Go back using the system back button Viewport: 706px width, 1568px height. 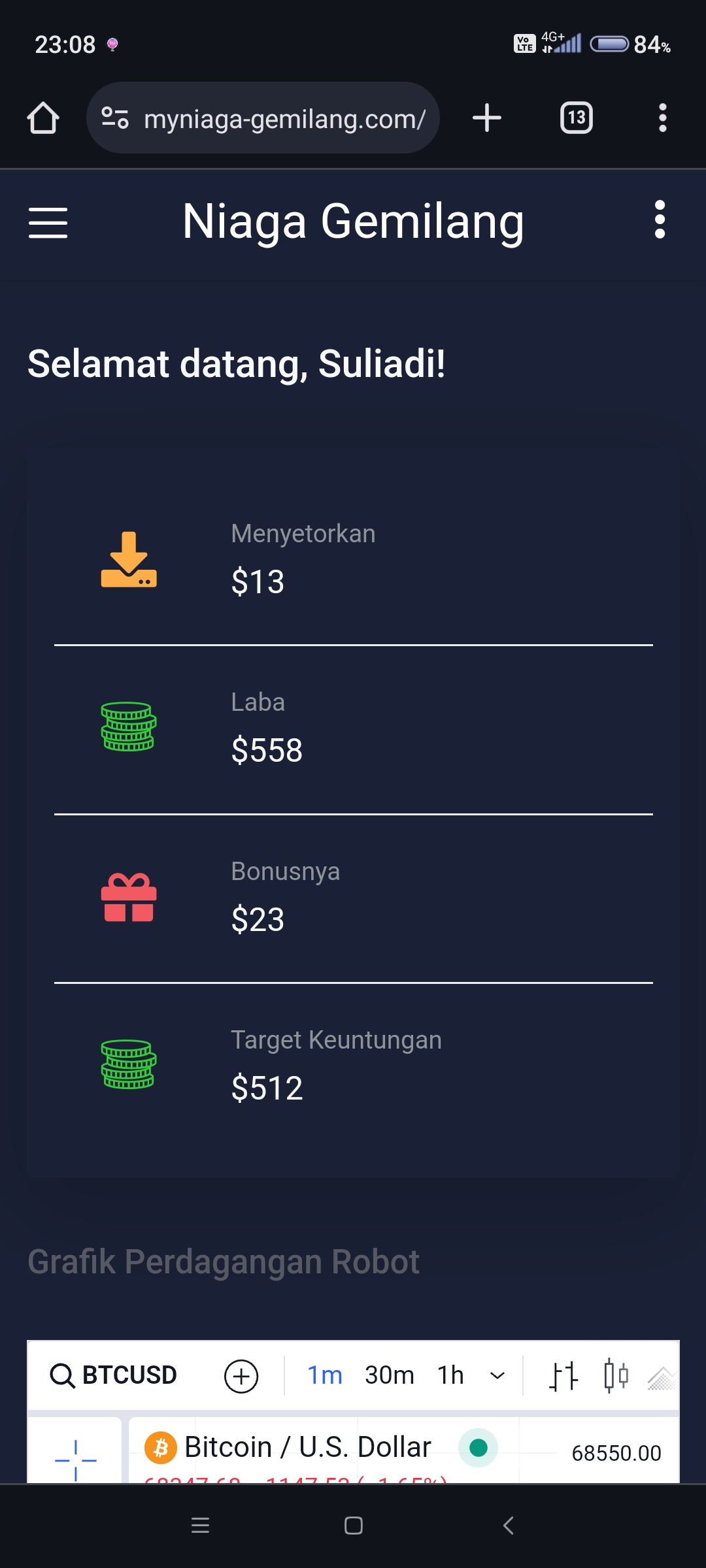point(509,1526)
